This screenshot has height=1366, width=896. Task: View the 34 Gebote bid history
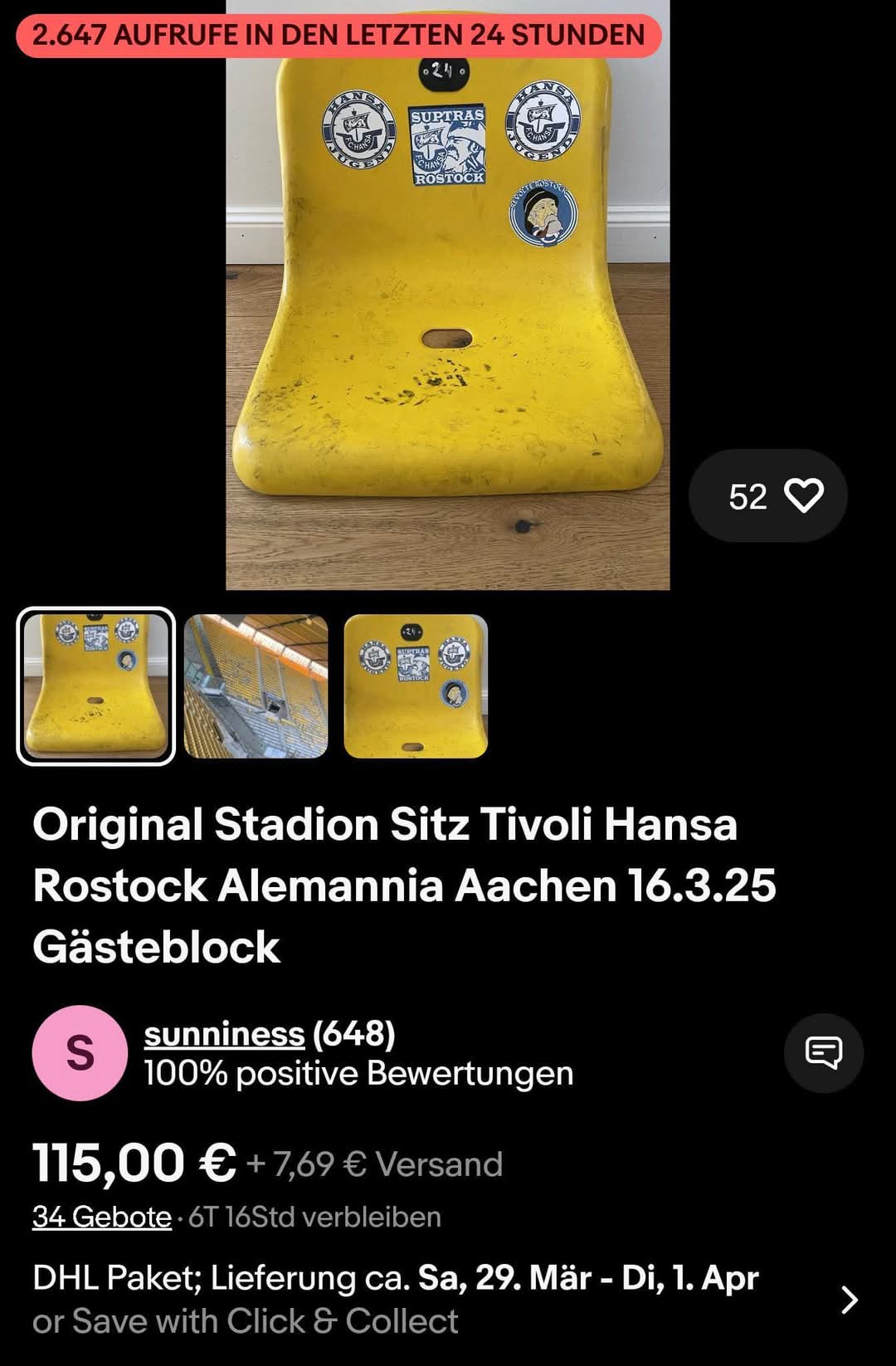101,1217
